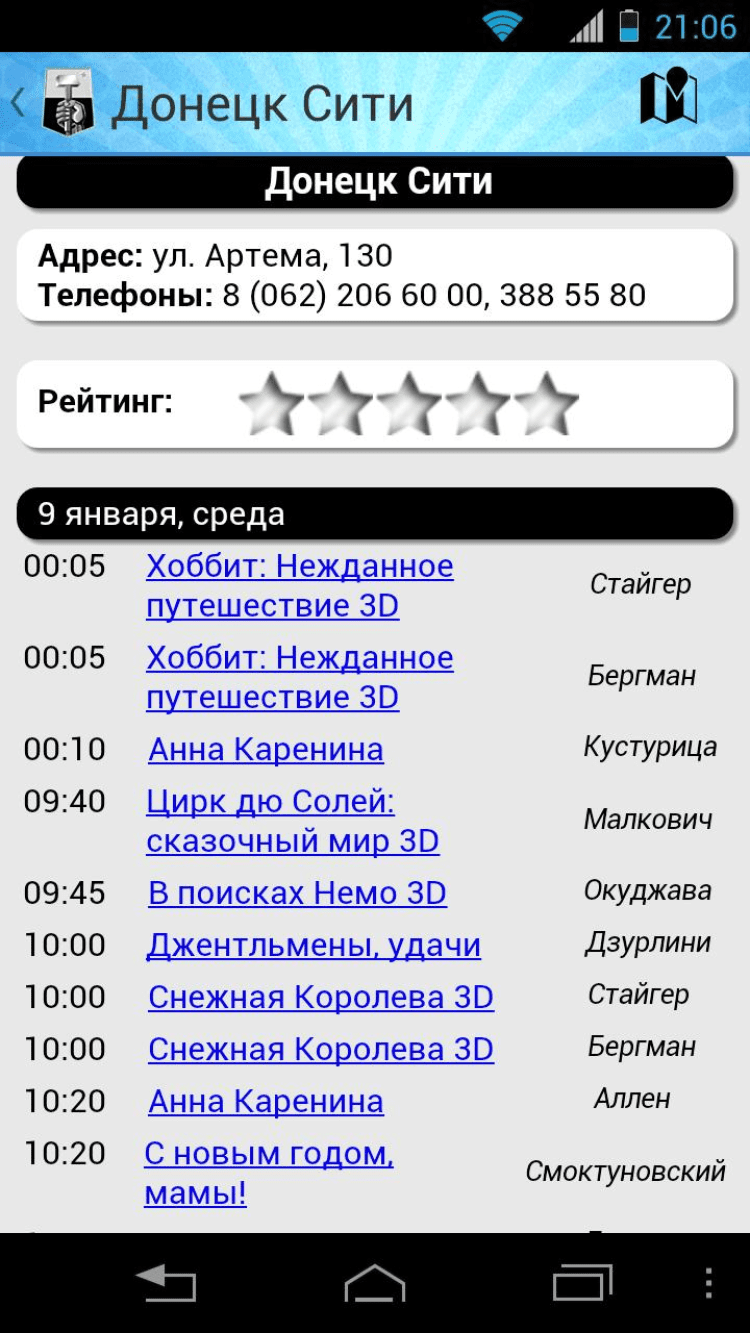Open Хоббит 3D showing in Стайгер hall
This screenshot has width=750, height=1333.
coord(299,586)
